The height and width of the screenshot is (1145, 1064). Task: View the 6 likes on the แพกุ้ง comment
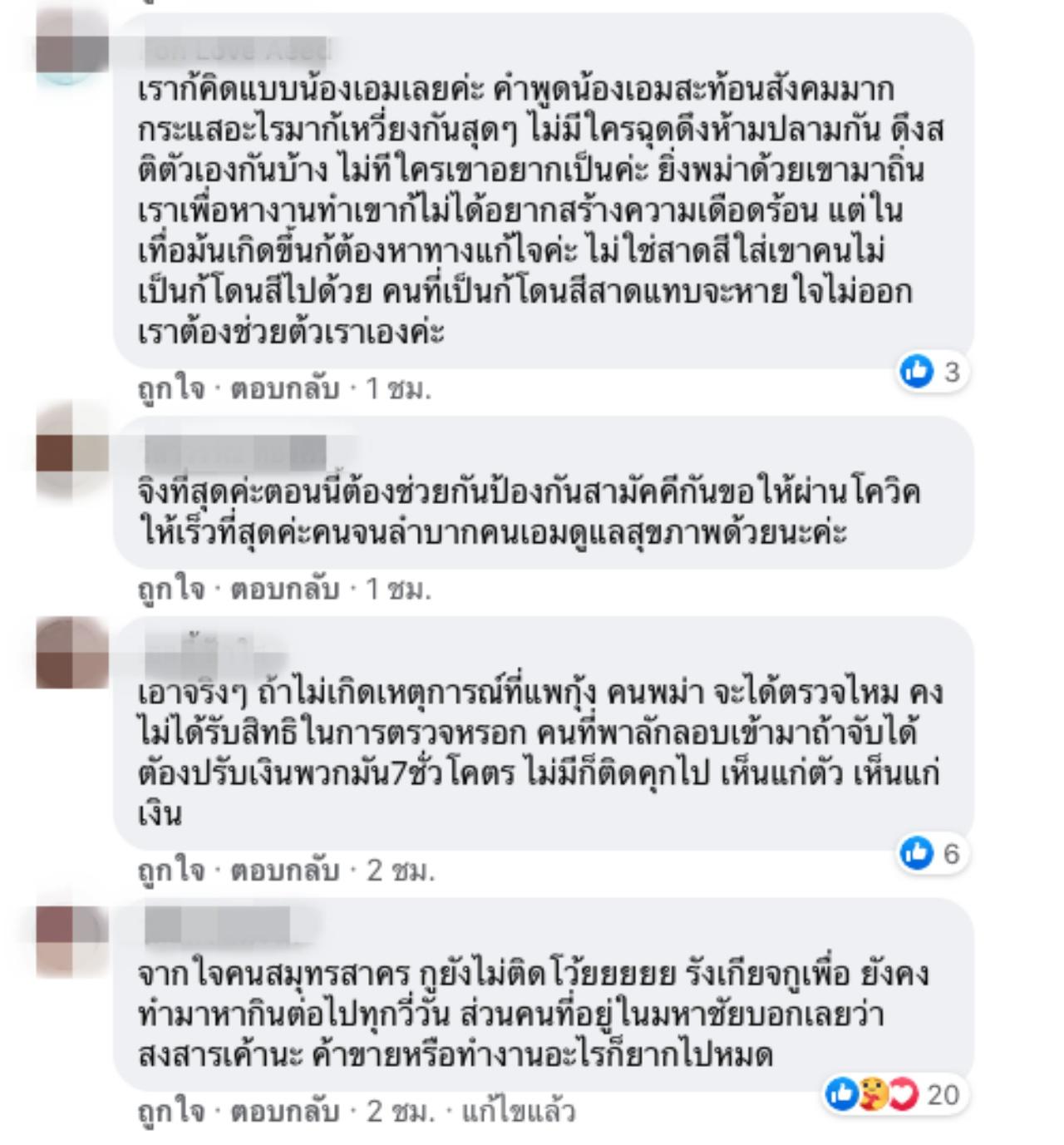[932, 853]
